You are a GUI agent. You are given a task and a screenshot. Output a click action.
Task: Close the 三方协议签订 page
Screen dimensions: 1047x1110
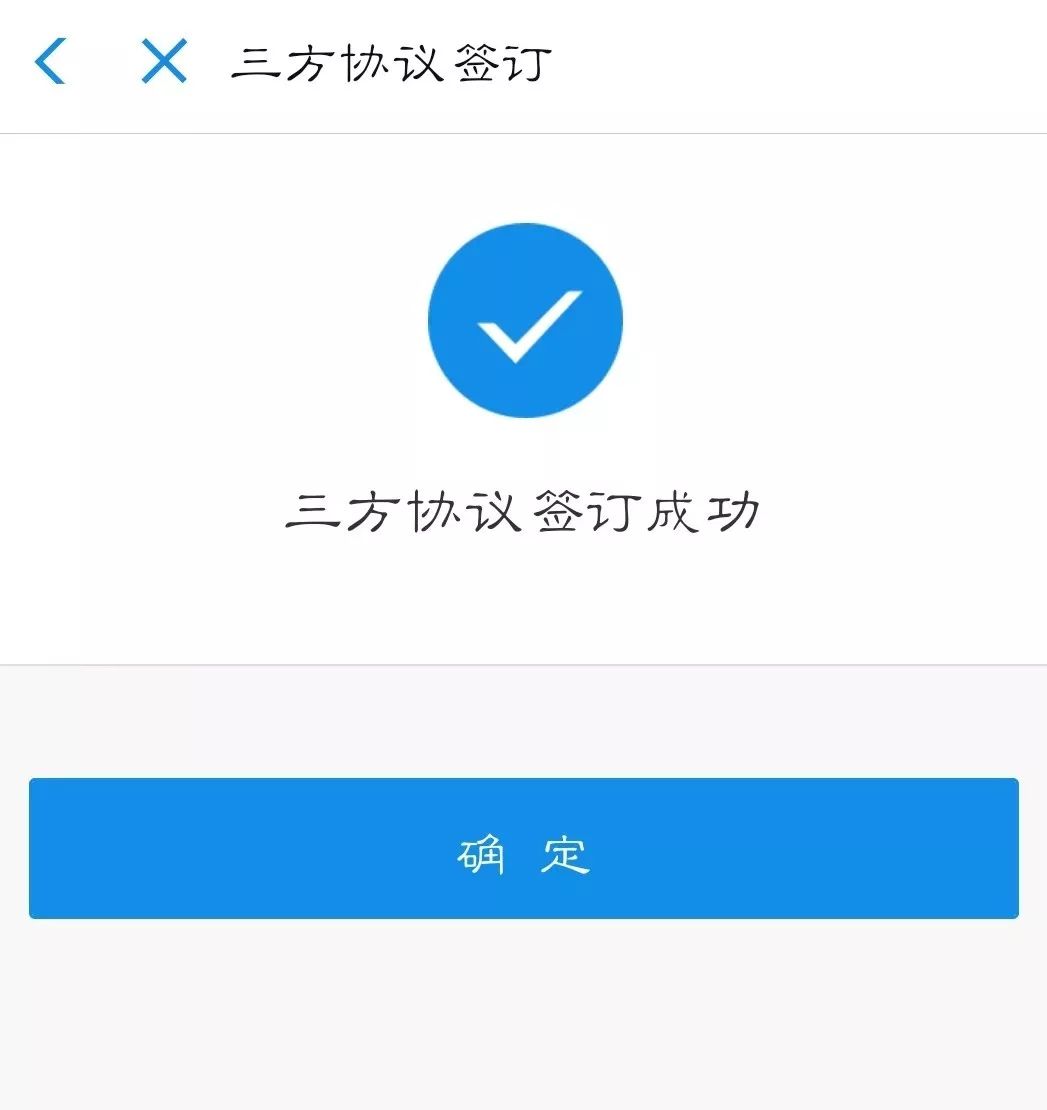point(164,62)
